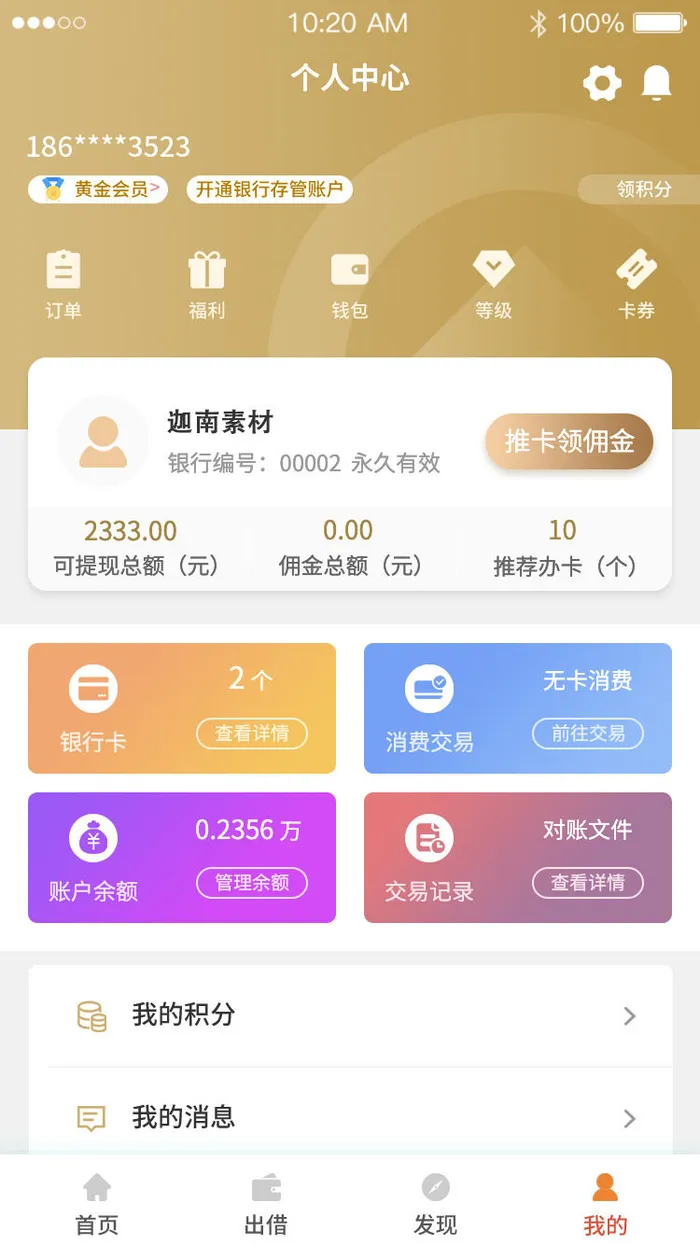Select 开通银行存管账户 chip

click(269, 189)
